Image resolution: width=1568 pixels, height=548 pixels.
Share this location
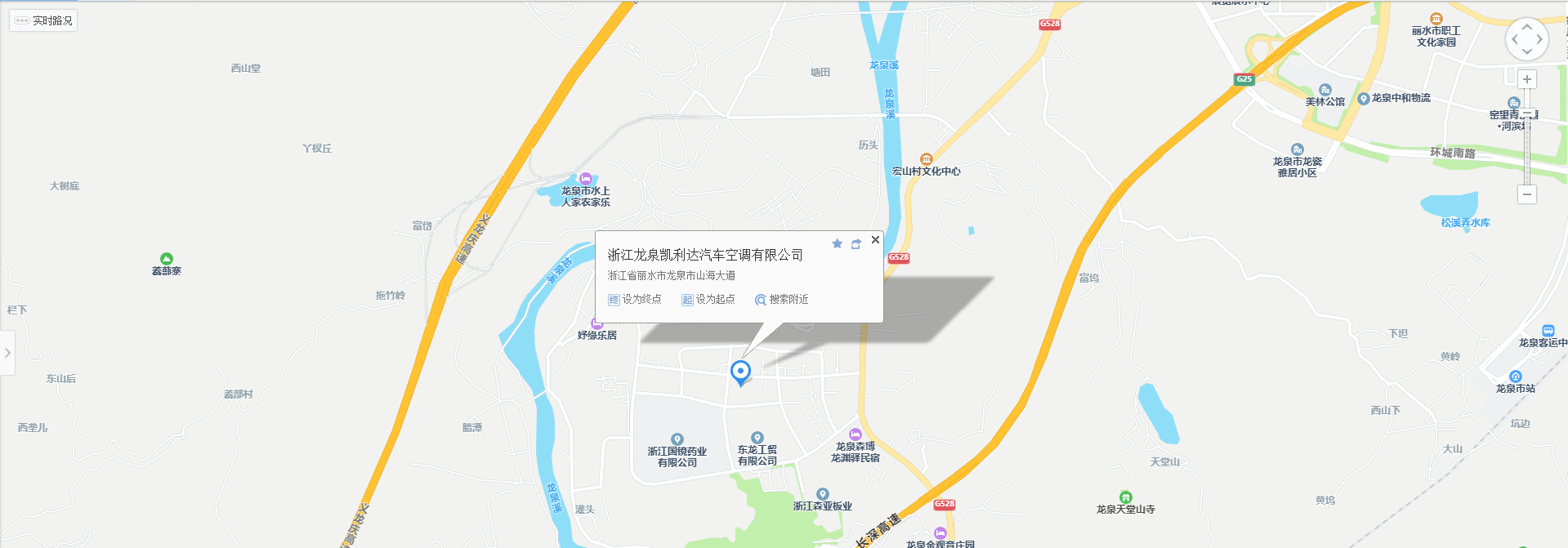[855, 243]
